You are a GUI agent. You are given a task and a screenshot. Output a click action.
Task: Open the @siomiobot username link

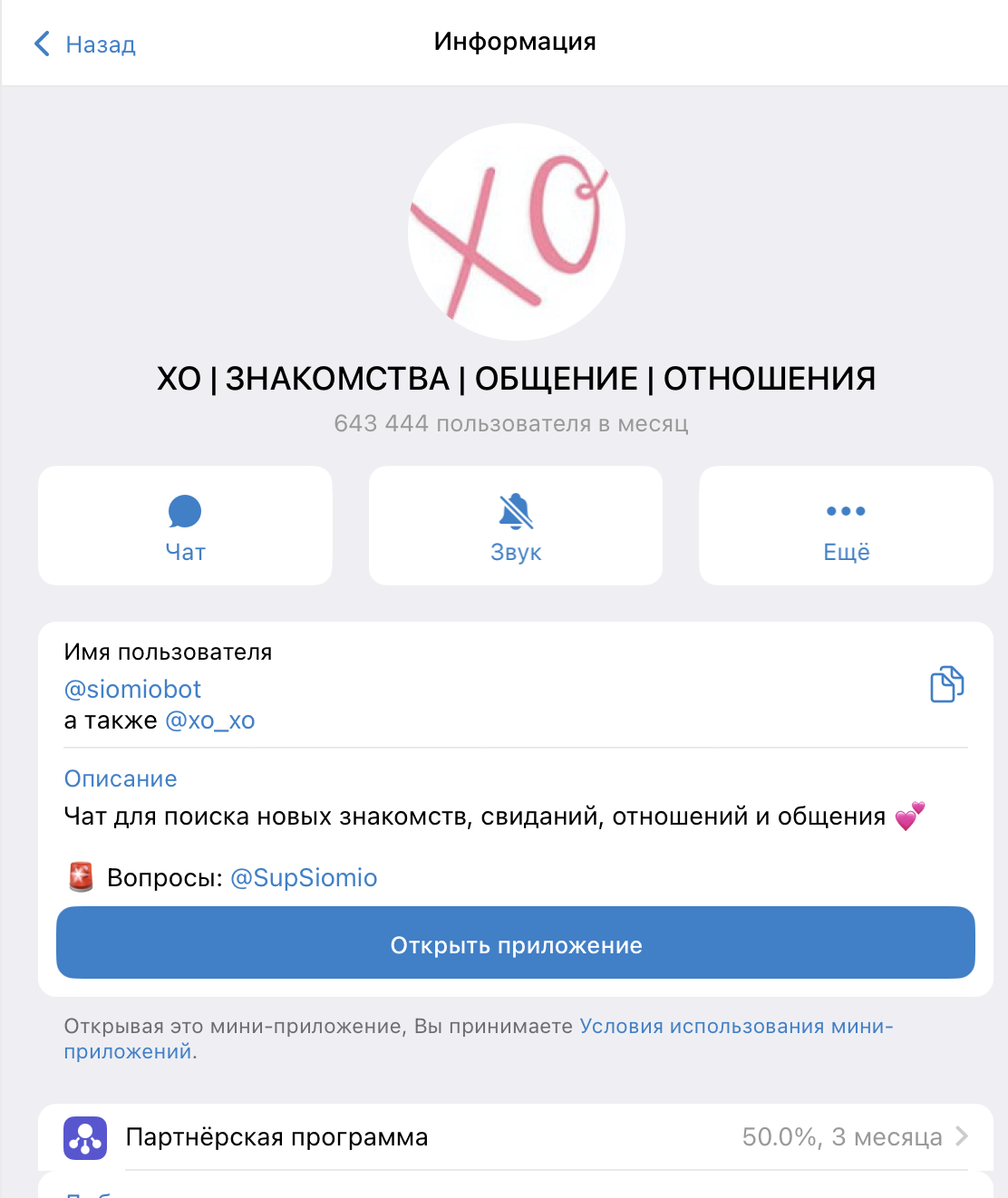point(132,690)
